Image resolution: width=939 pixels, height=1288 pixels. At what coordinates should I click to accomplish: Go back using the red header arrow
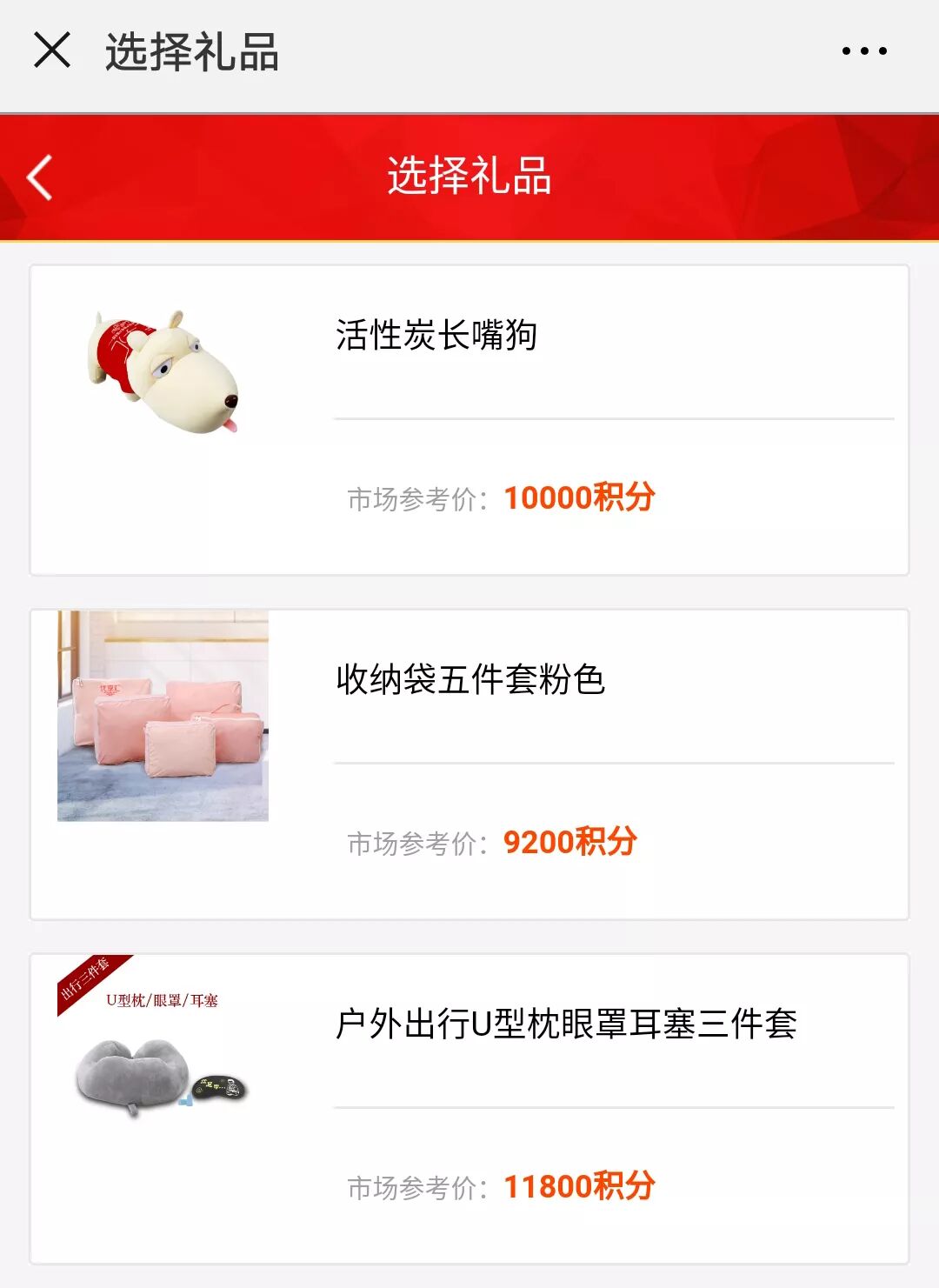[x=40, y=177]
